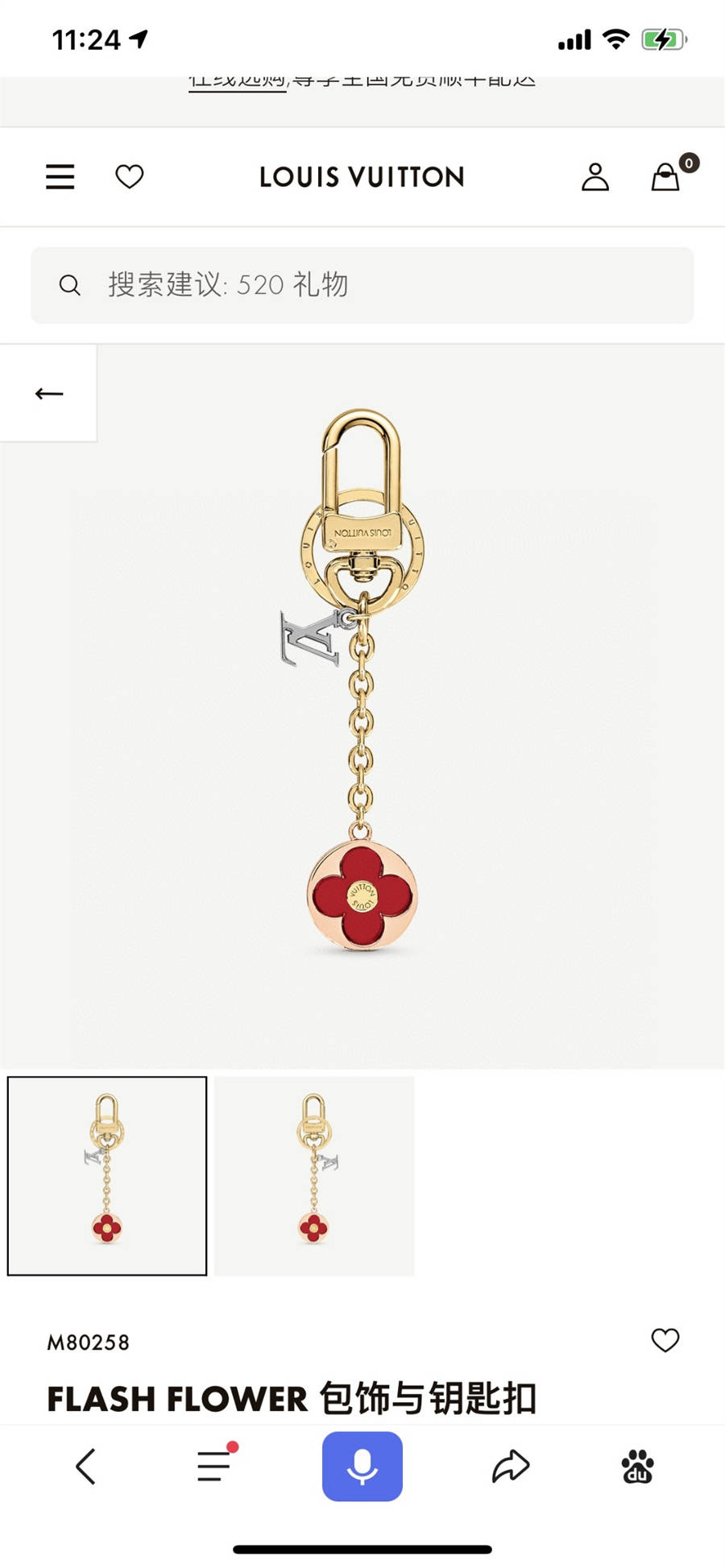Open the browser menu with red dot
The height and width of the screenshot is (1568, 725).
point(214,1466)
